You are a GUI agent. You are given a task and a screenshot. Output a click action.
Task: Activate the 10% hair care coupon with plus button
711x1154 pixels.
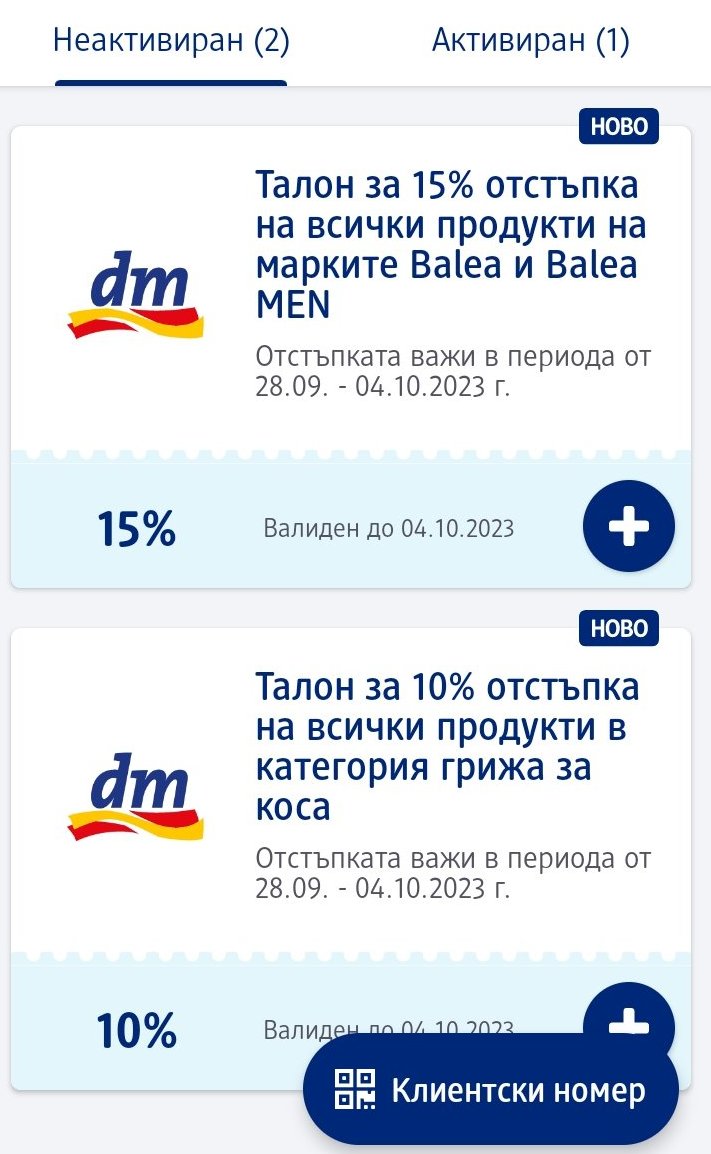coord(629,1008)
